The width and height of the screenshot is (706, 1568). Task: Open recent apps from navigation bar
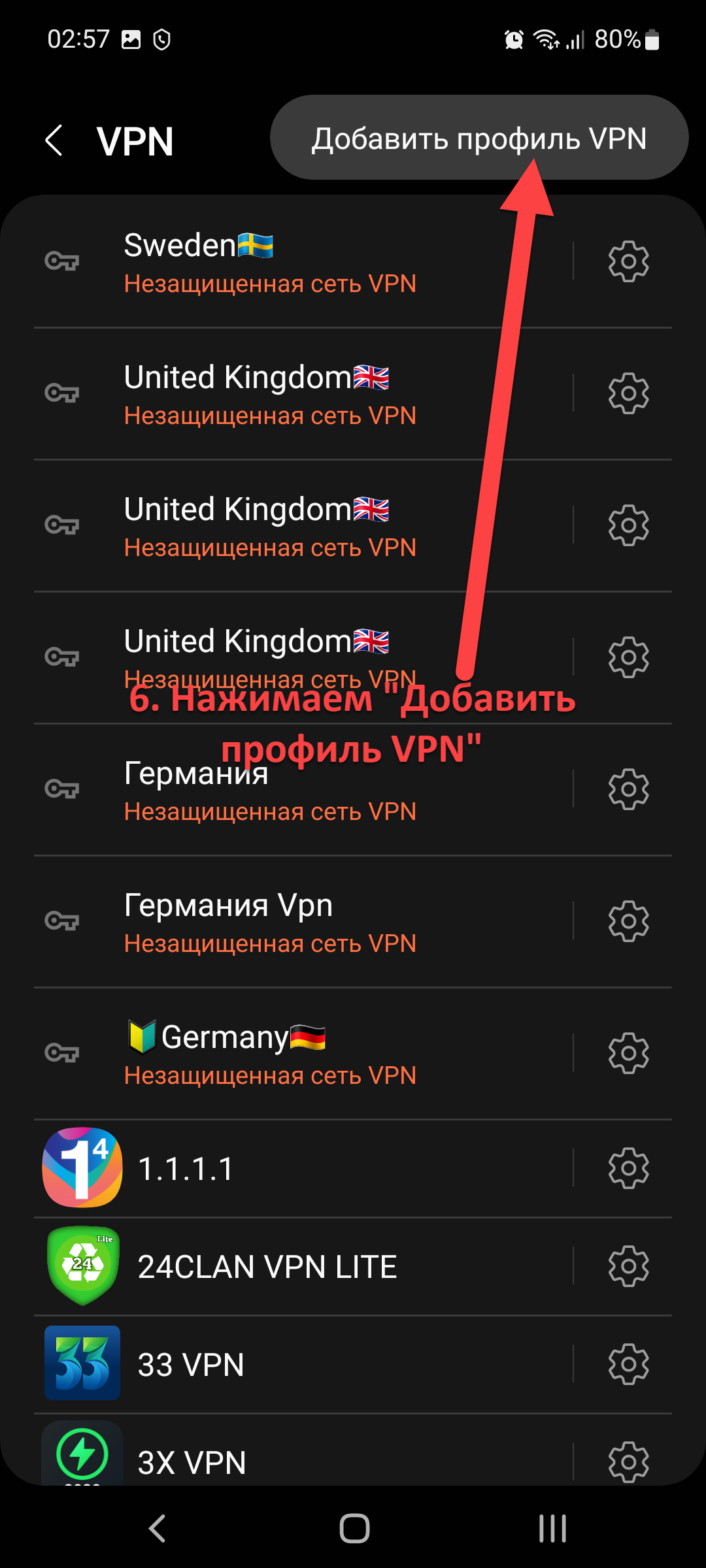point(552,1529)
